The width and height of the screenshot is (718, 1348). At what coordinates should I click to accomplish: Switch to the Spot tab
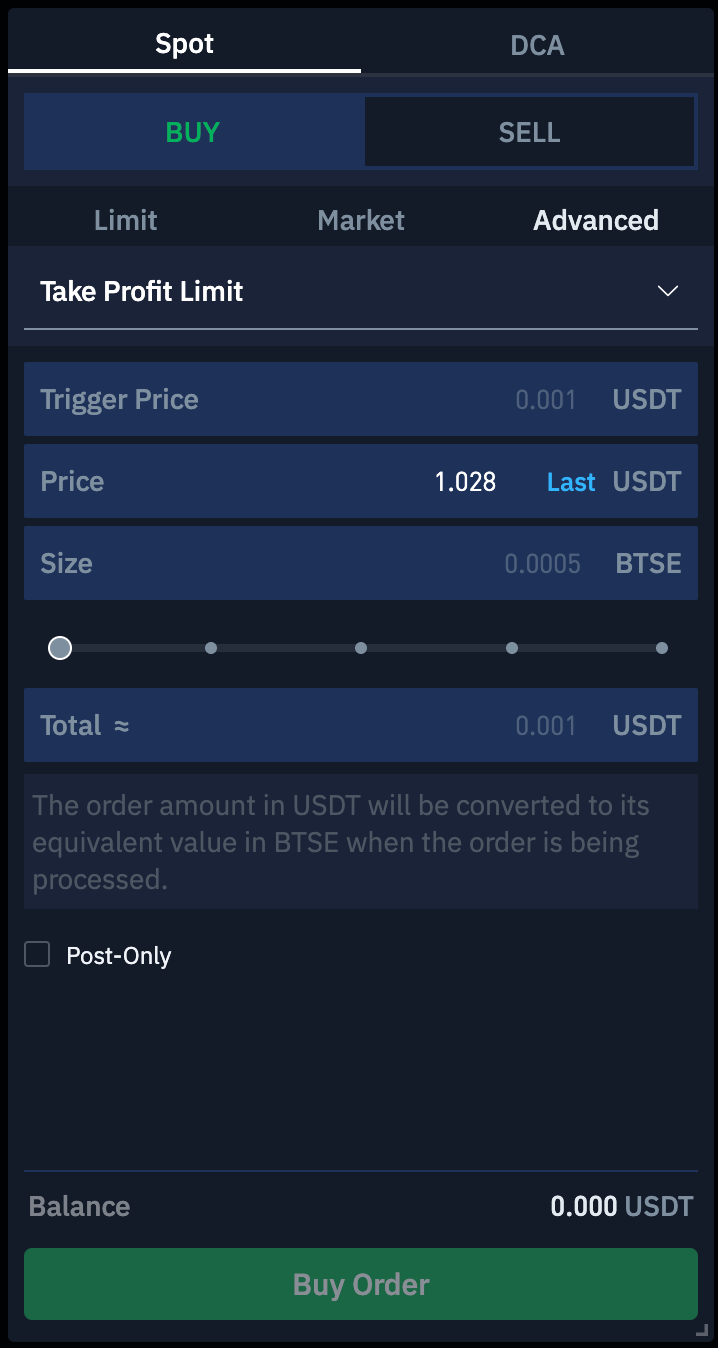click(x=184, y=44)
